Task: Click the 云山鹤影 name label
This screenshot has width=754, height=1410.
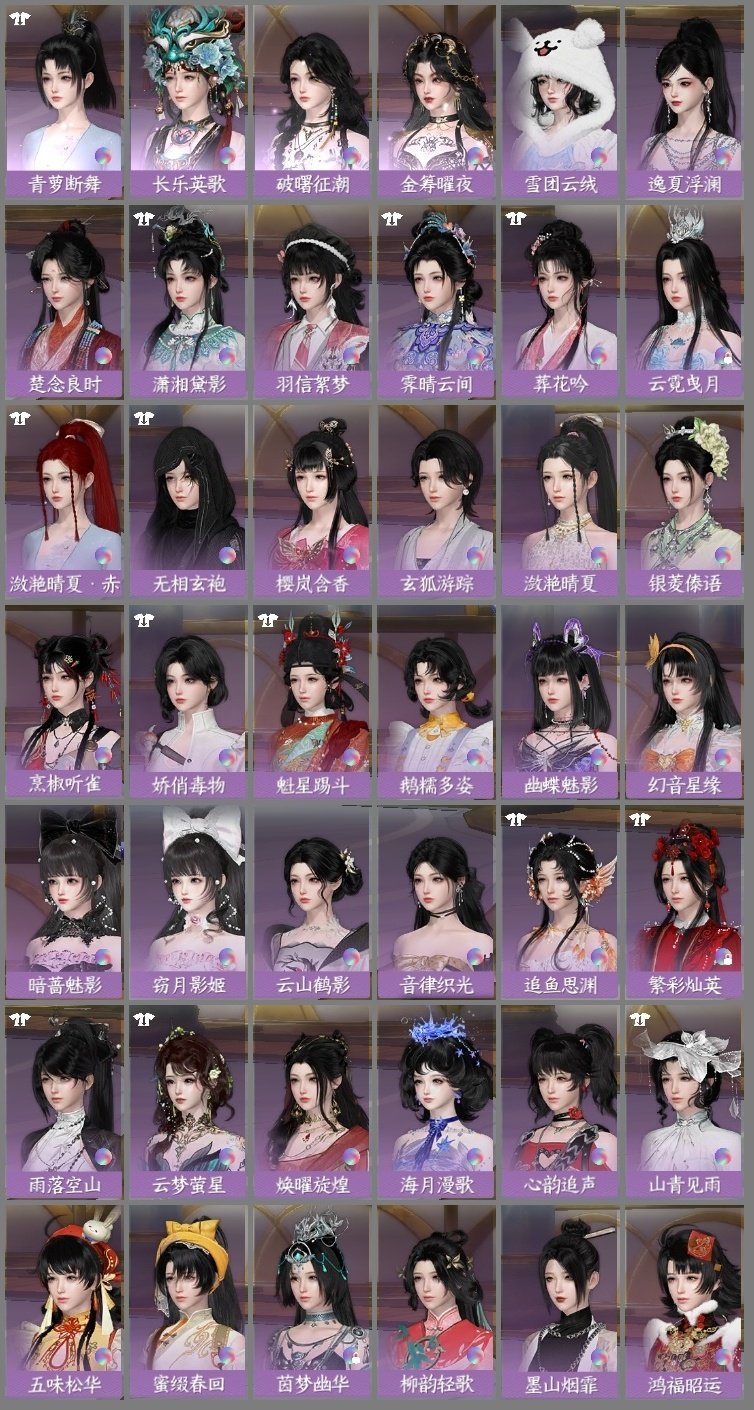Action: pyautogui.click(x=314, y=982)
